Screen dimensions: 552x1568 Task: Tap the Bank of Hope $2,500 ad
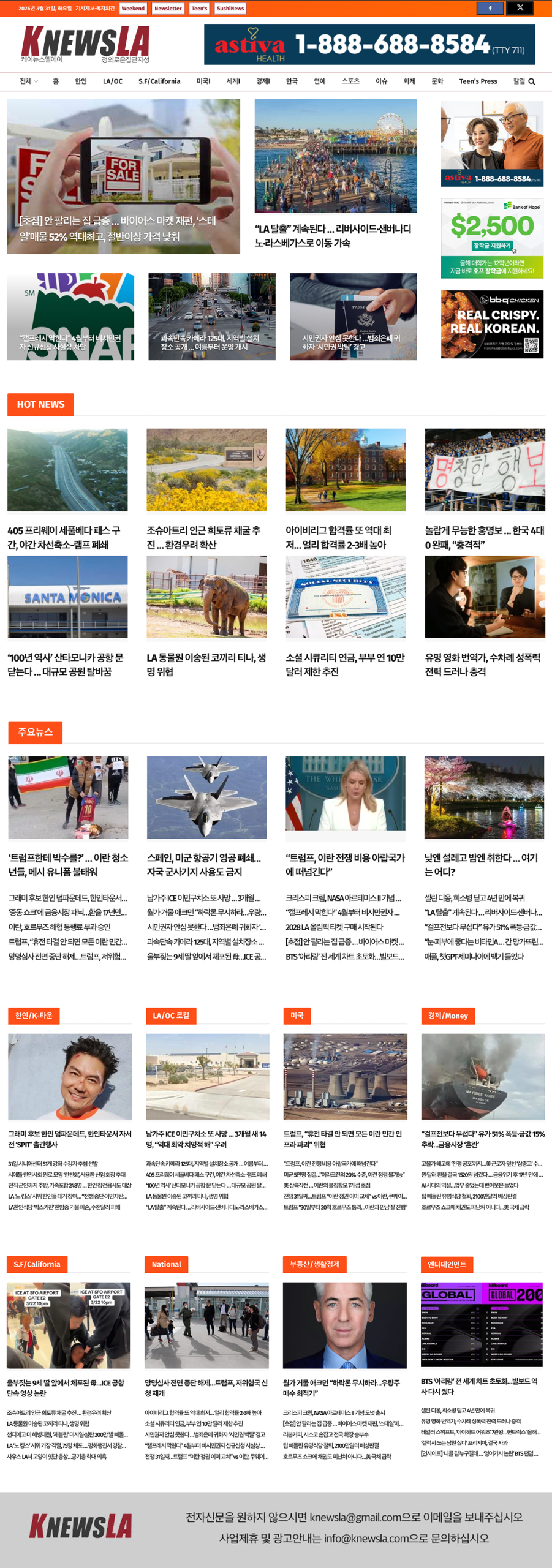[492, 238]
